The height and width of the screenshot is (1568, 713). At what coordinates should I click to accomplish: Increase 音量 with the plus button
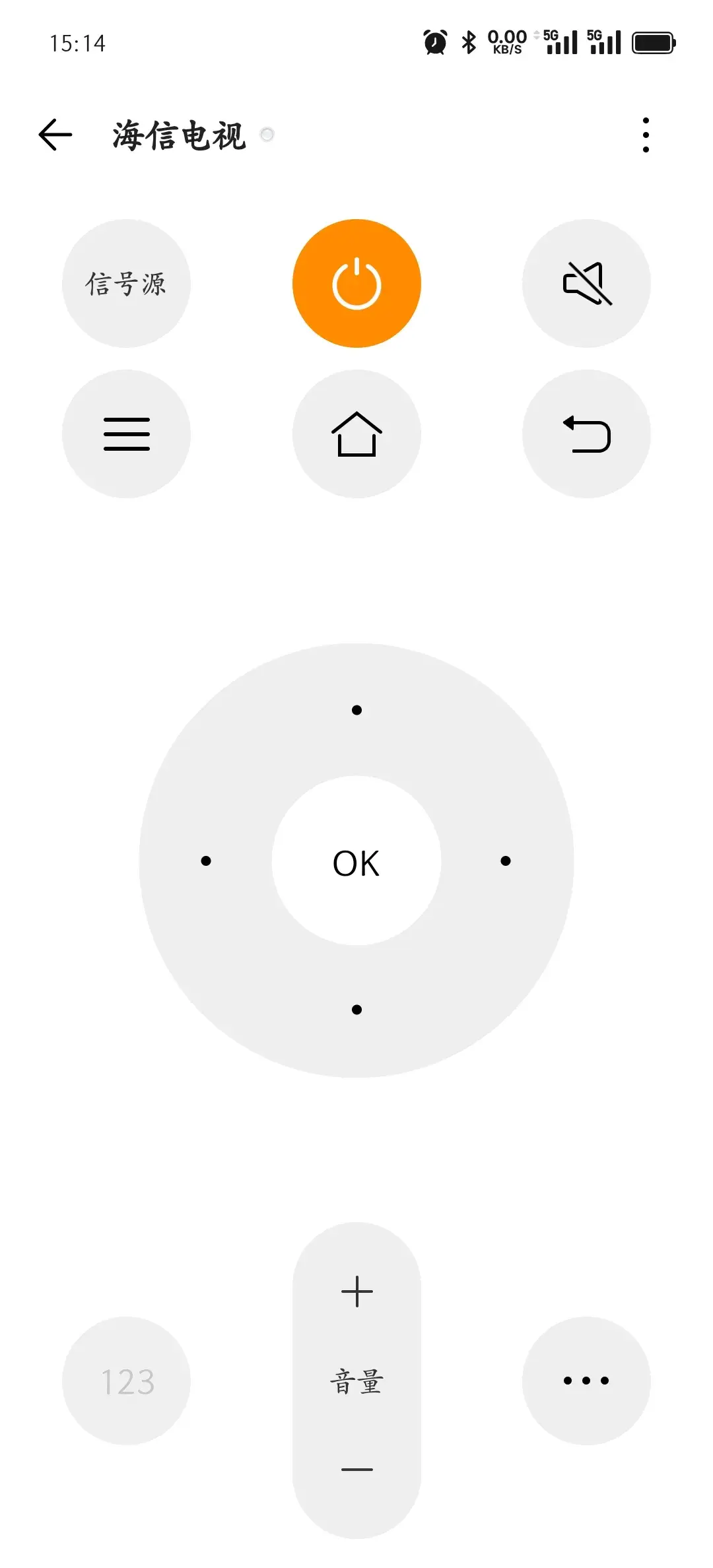coord(356,1291)
